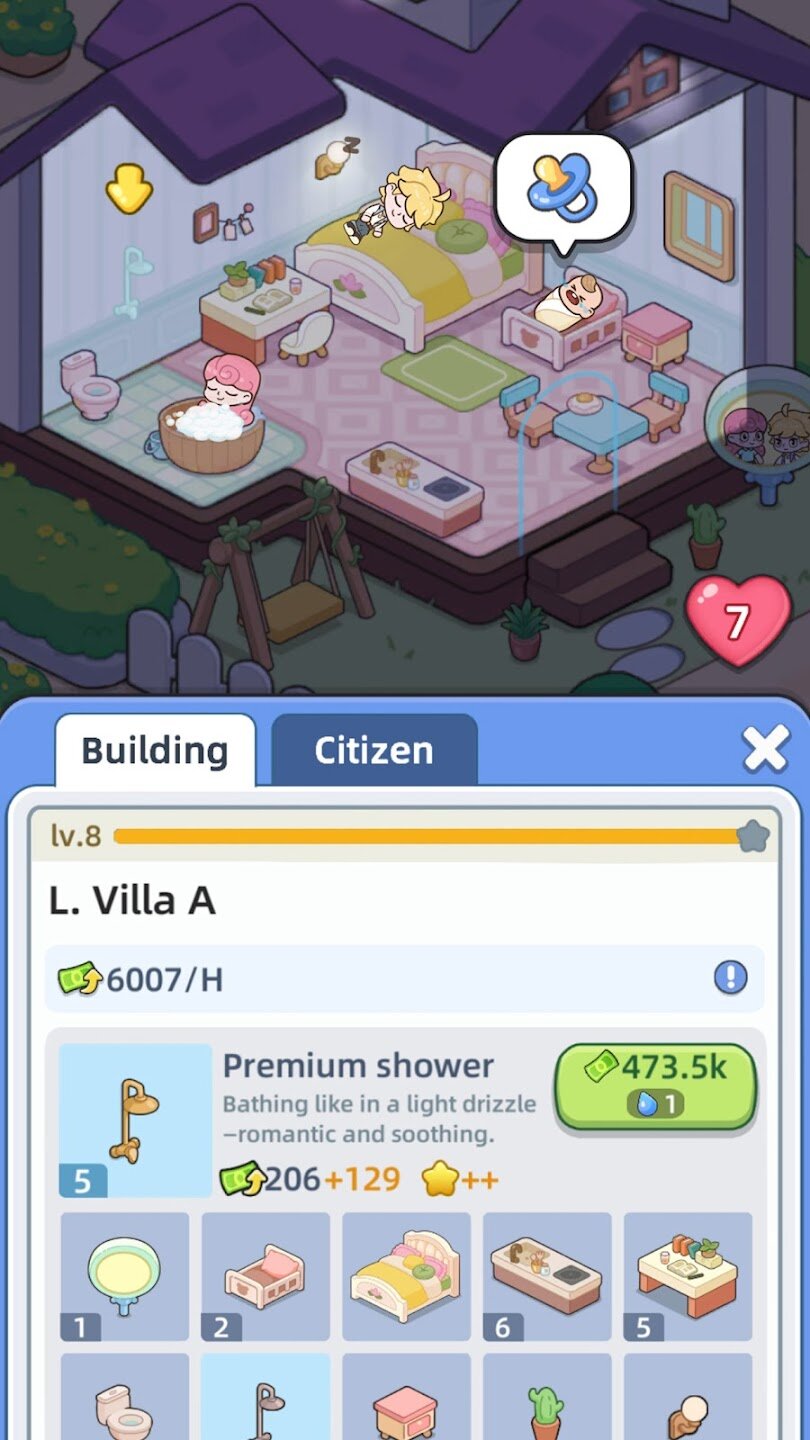Select the pink crib furniture tile

265,1276
